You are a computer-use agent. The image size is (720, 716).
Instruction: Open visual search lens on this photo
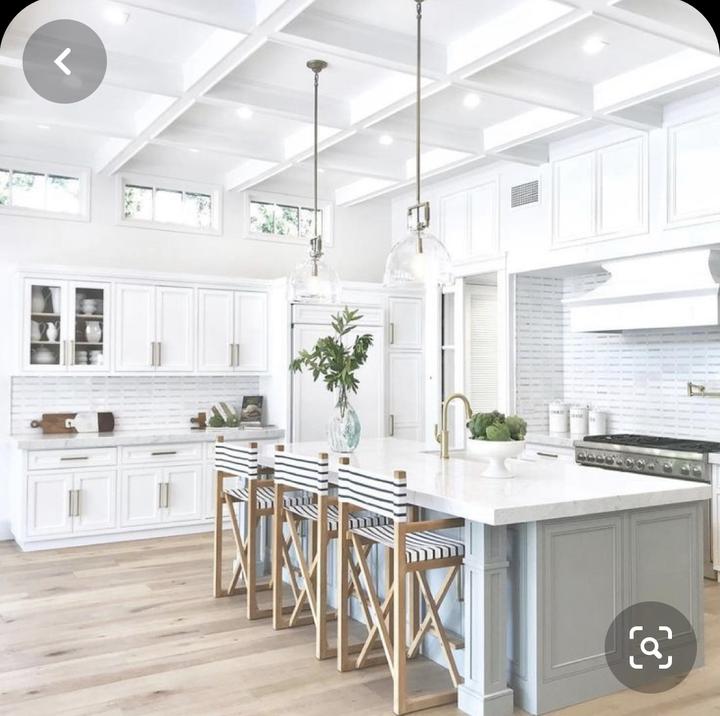coord(650,647)
